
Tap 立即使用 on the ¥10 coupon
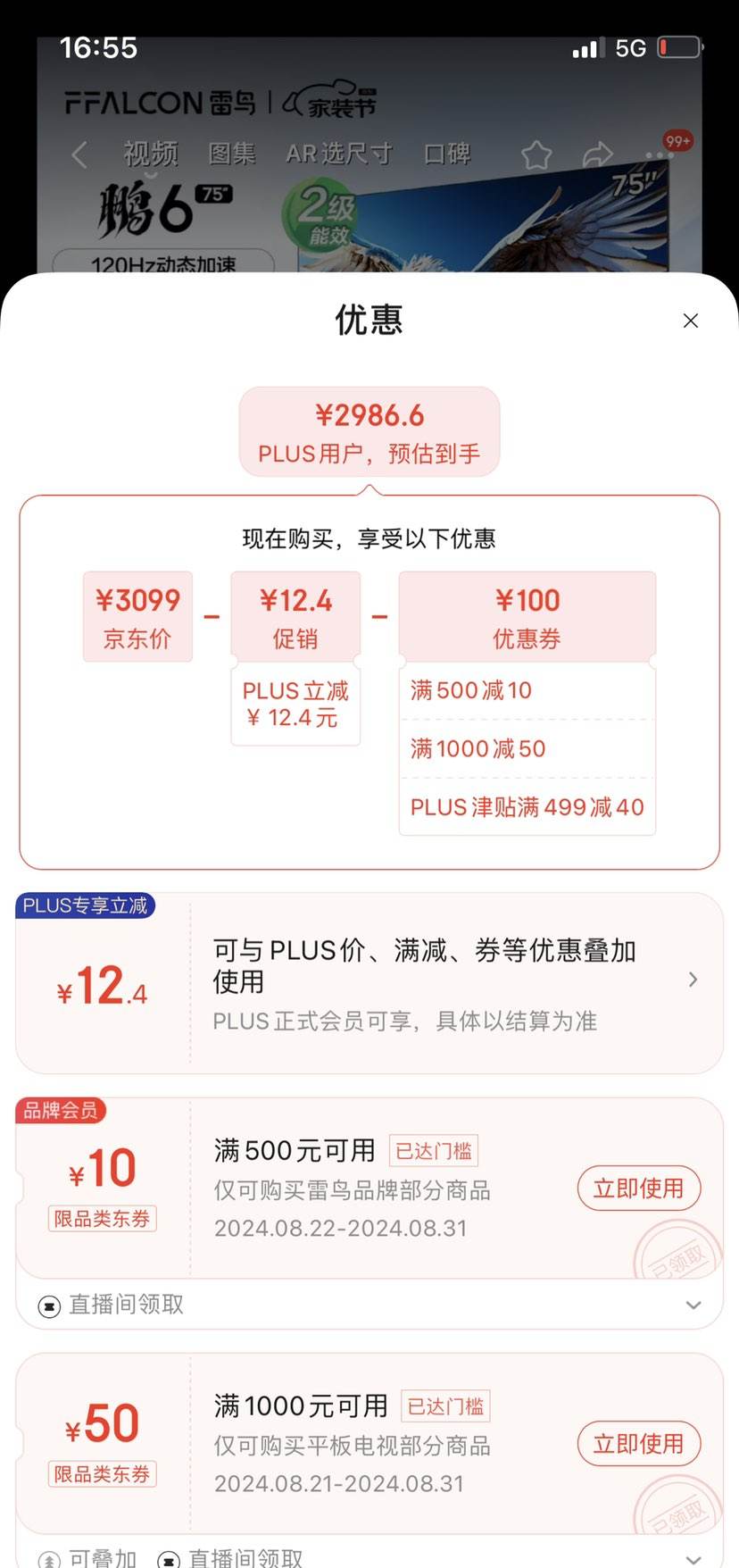pos(639,1189)
